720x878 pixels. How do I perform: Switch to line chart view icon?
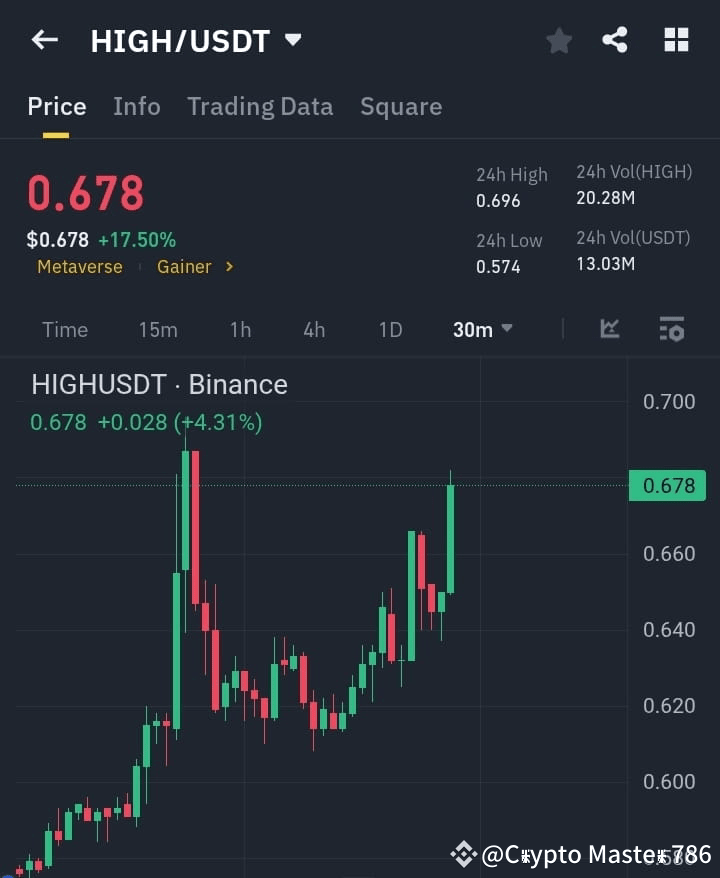coord(609,329)
